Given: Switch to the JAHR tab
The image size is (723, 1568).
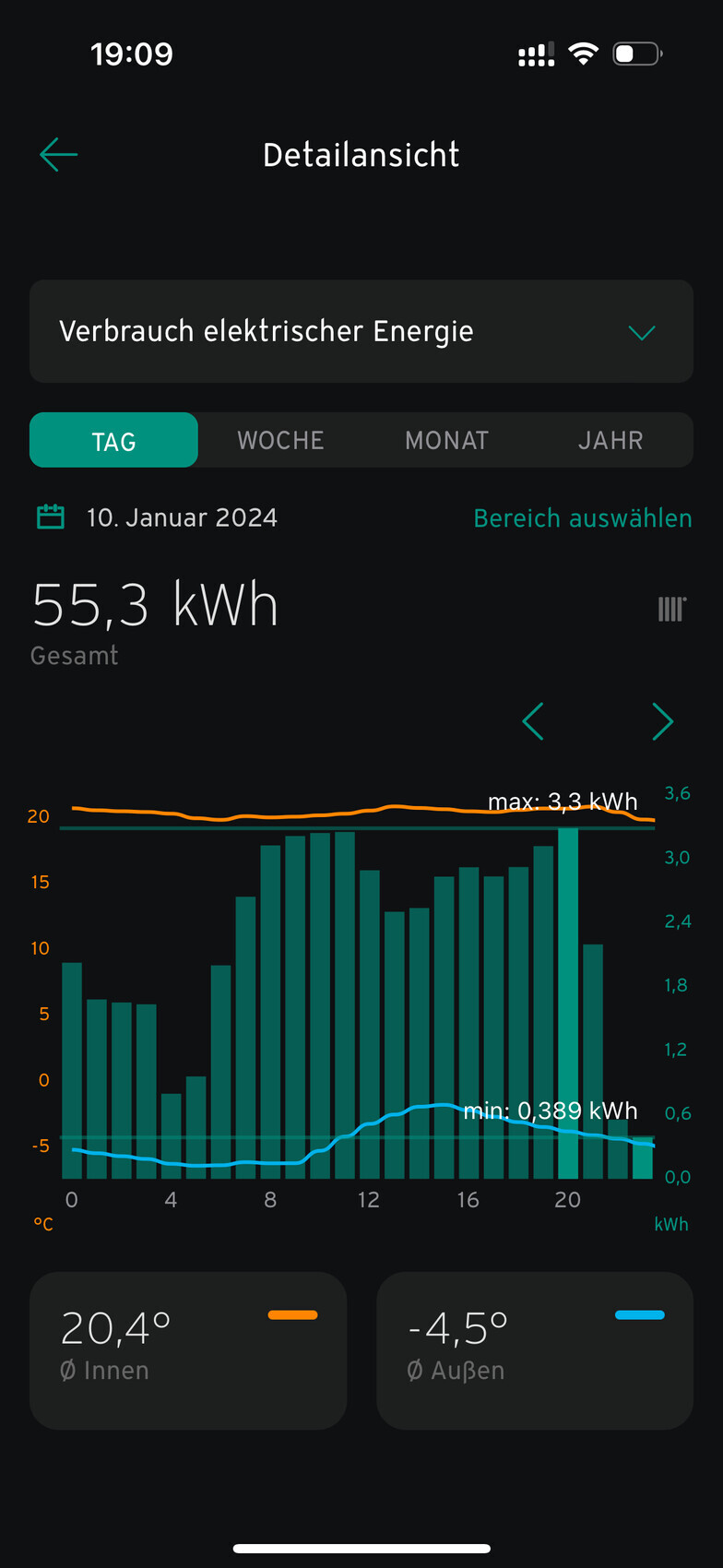Looking at the screenshot, I should coord(610,441).
